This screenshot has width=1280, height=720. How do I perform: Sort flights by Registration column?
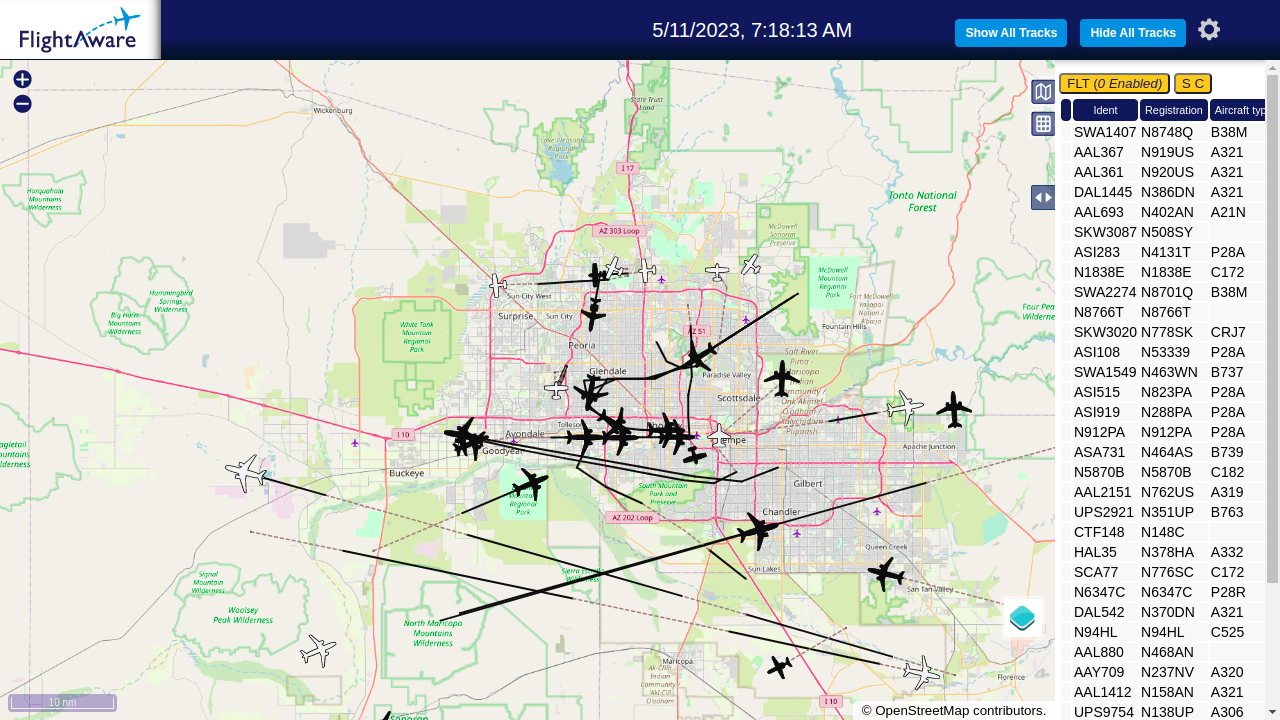1174,110
